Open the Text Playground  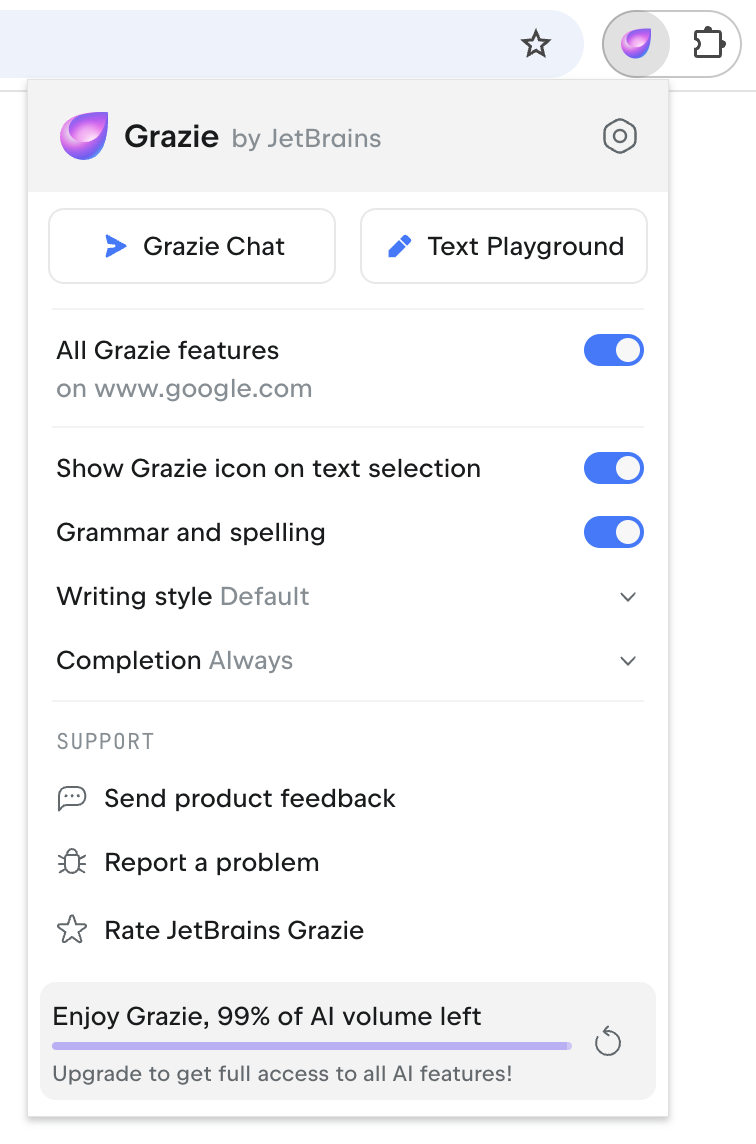click(x=504, y=246)
